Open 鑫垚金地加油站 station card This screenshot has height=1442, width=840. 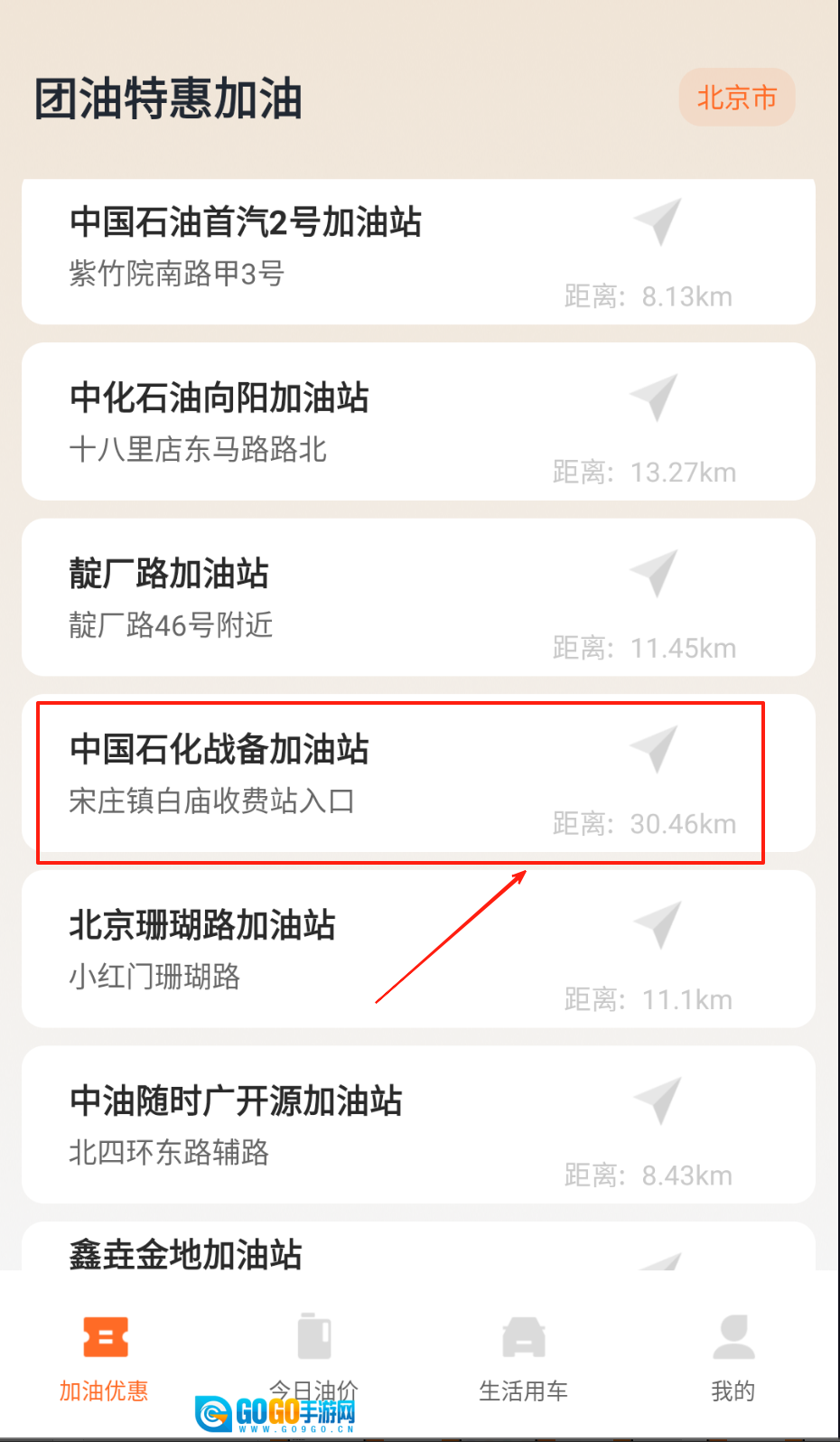(316, 1252)
